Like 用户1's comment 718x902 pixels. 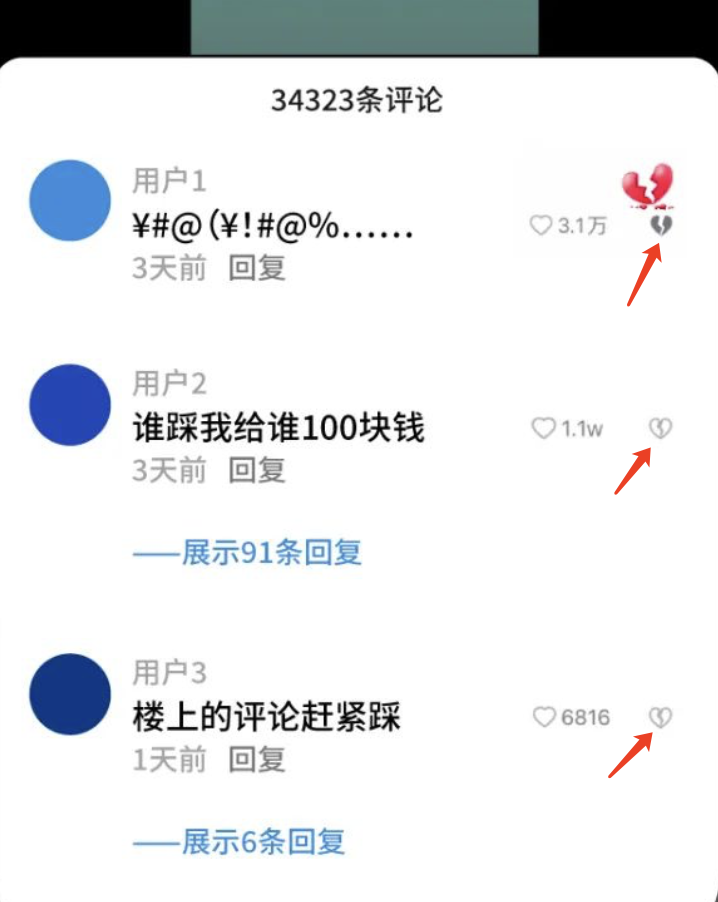coord(541,226)
